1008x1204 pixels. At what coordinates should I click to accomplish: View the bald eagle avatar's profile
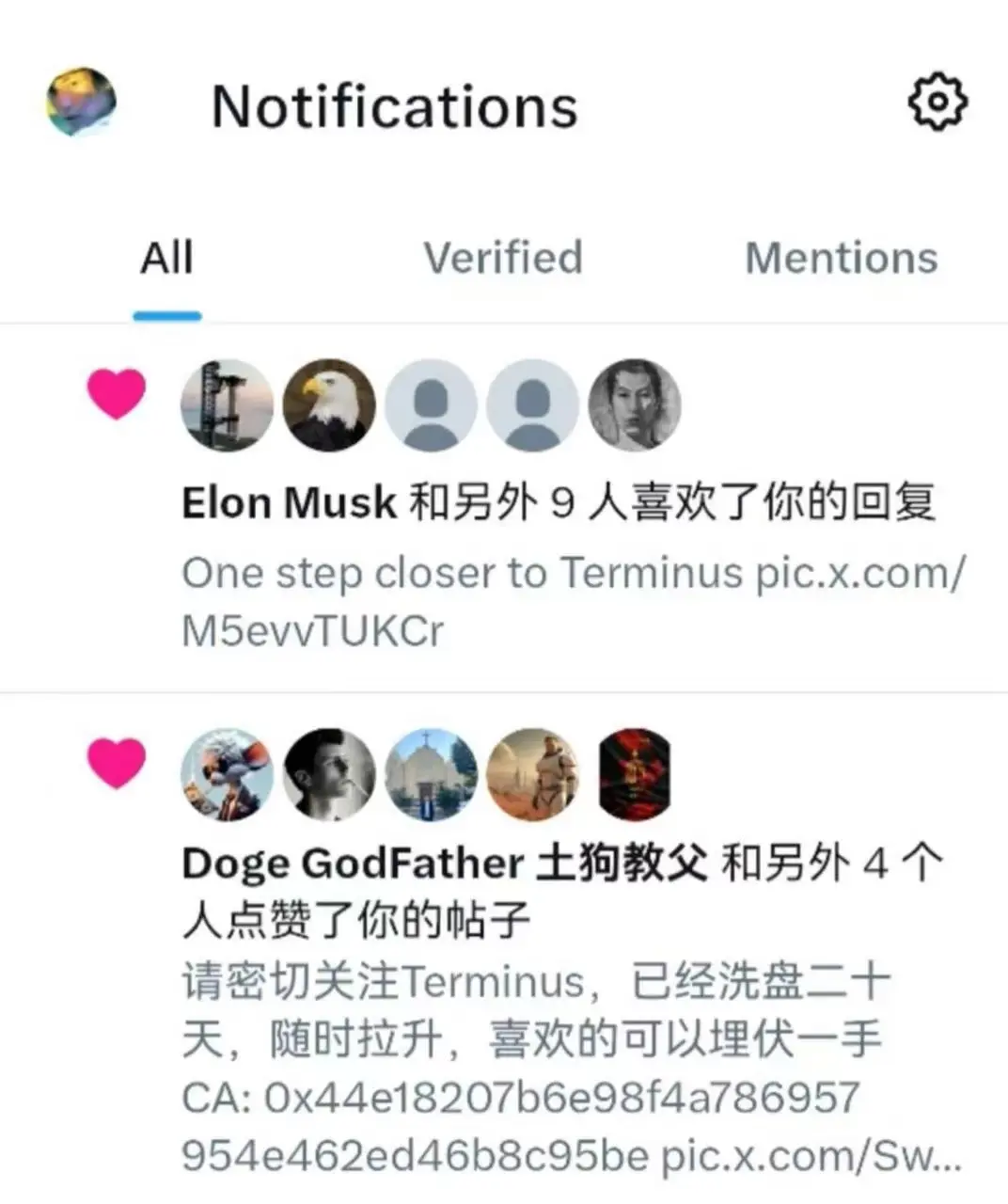pos(329,405)
